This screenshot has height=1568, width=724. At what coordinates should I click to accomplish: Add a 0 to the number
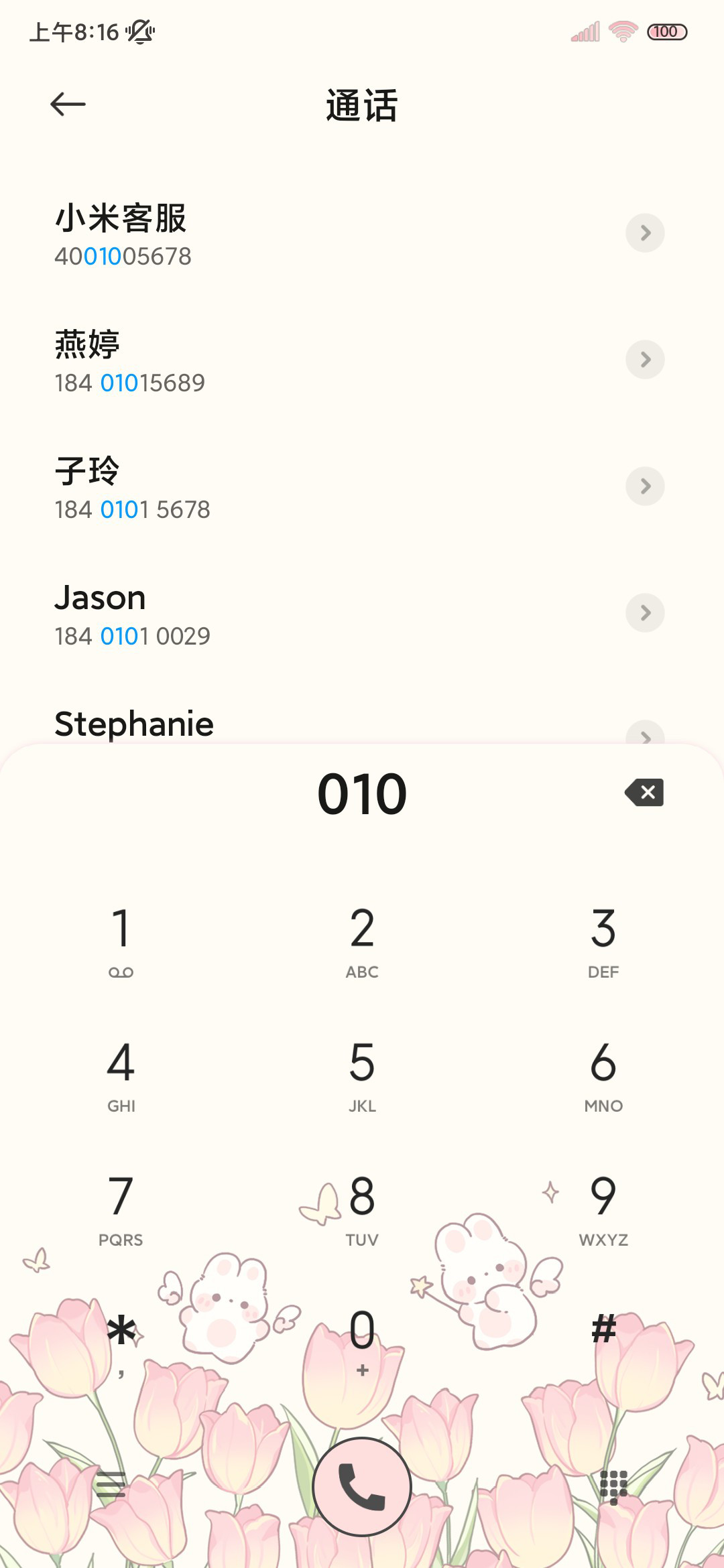tap(362, 1340)
